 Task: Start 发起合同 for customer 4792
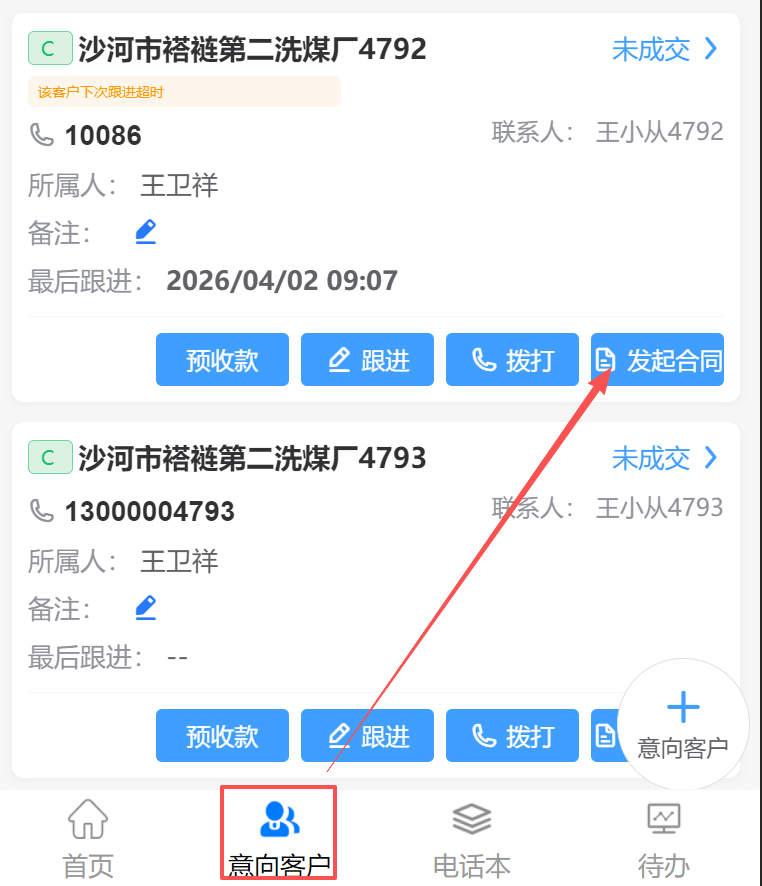(x=658, y=359)
